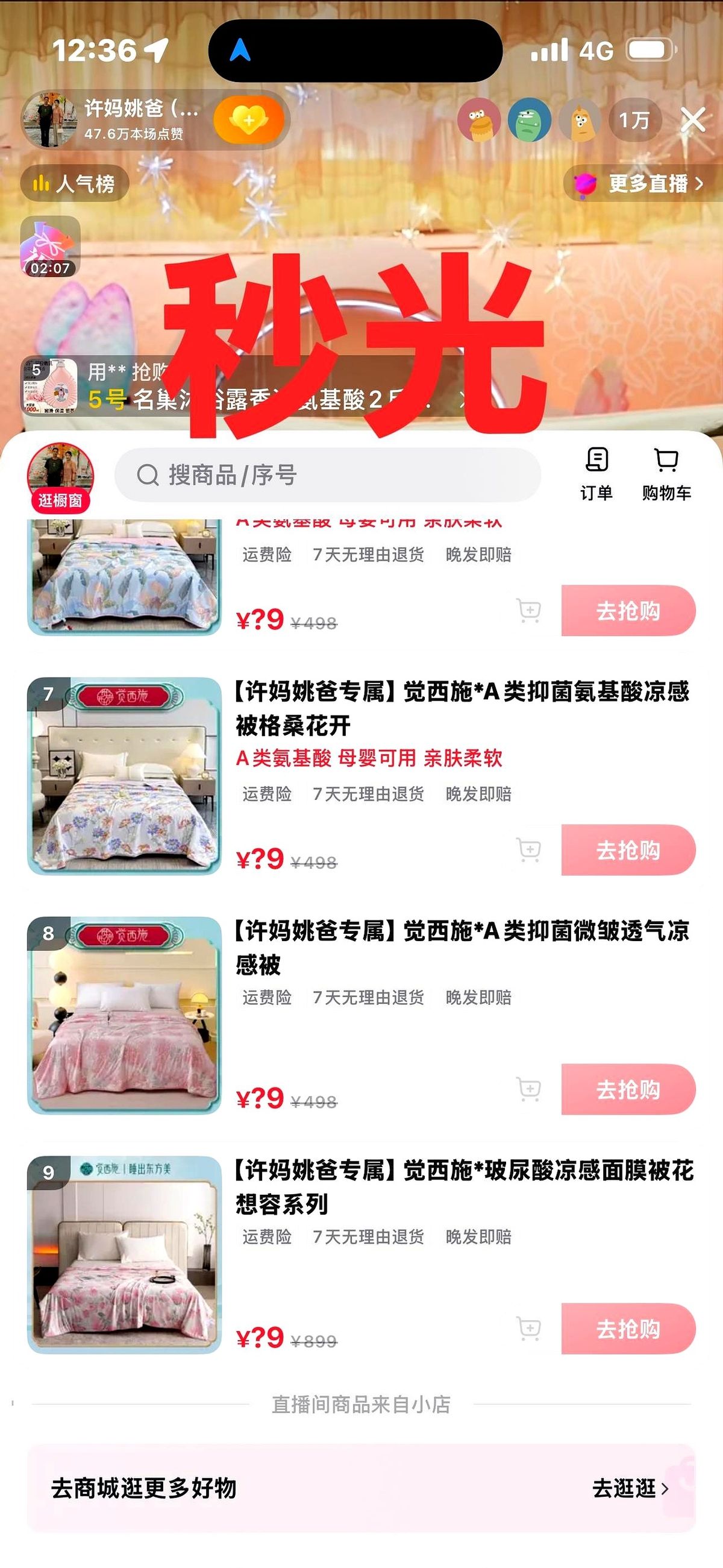
Task: Open 订单 orders
Action: [x=596, y=474]
